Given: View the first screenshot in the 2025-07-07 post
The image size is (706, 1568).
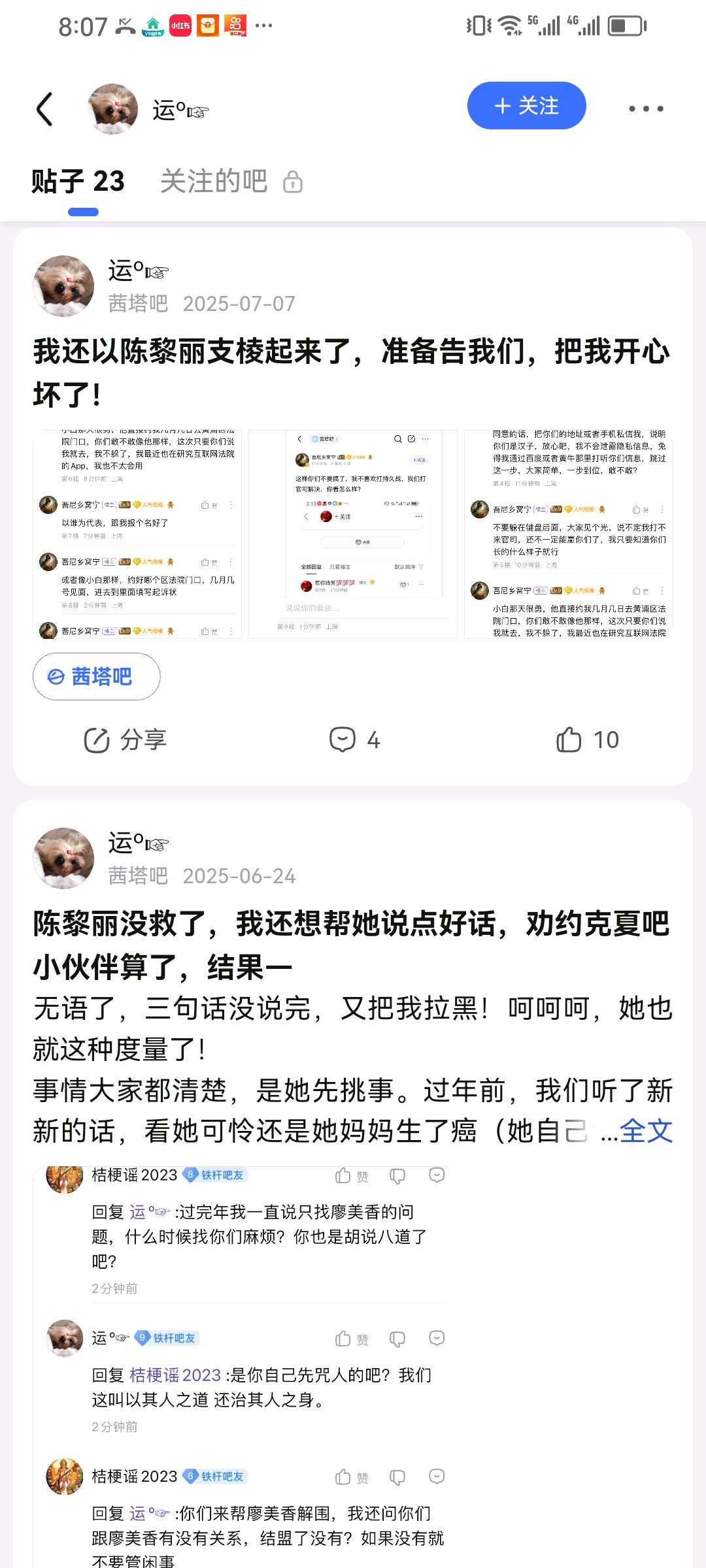Looking at the screenshot, I should pos(137,534).
